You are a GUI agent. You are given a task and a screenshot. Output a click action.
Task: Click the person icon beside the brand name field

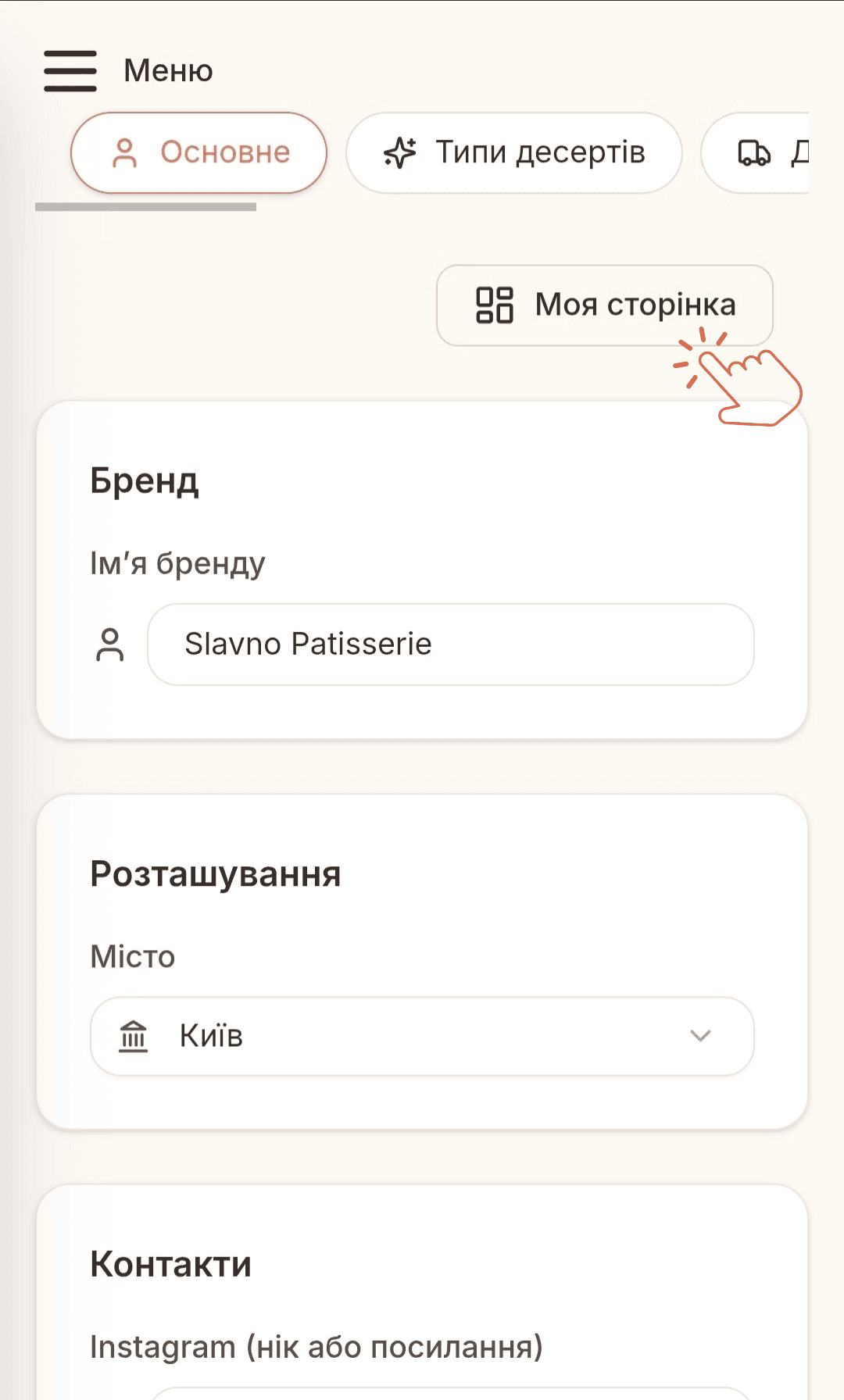coord(110,645)
